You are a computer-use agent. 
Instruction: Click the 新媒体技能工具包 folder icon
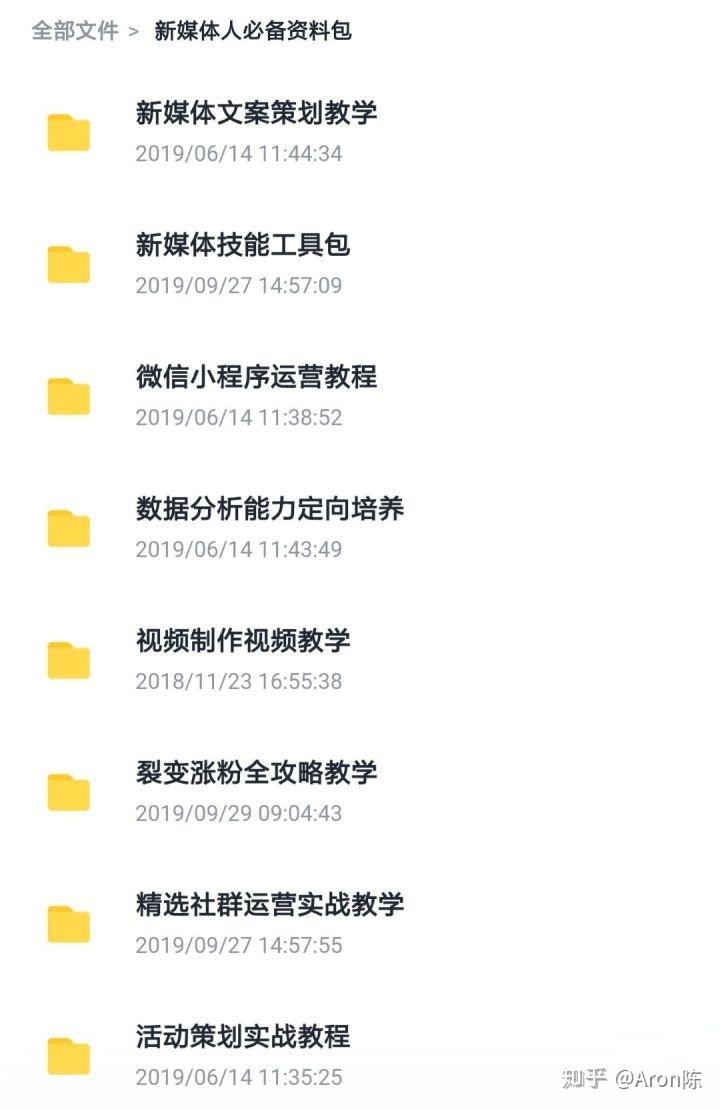pyautogui.click(x=67, y=265)
